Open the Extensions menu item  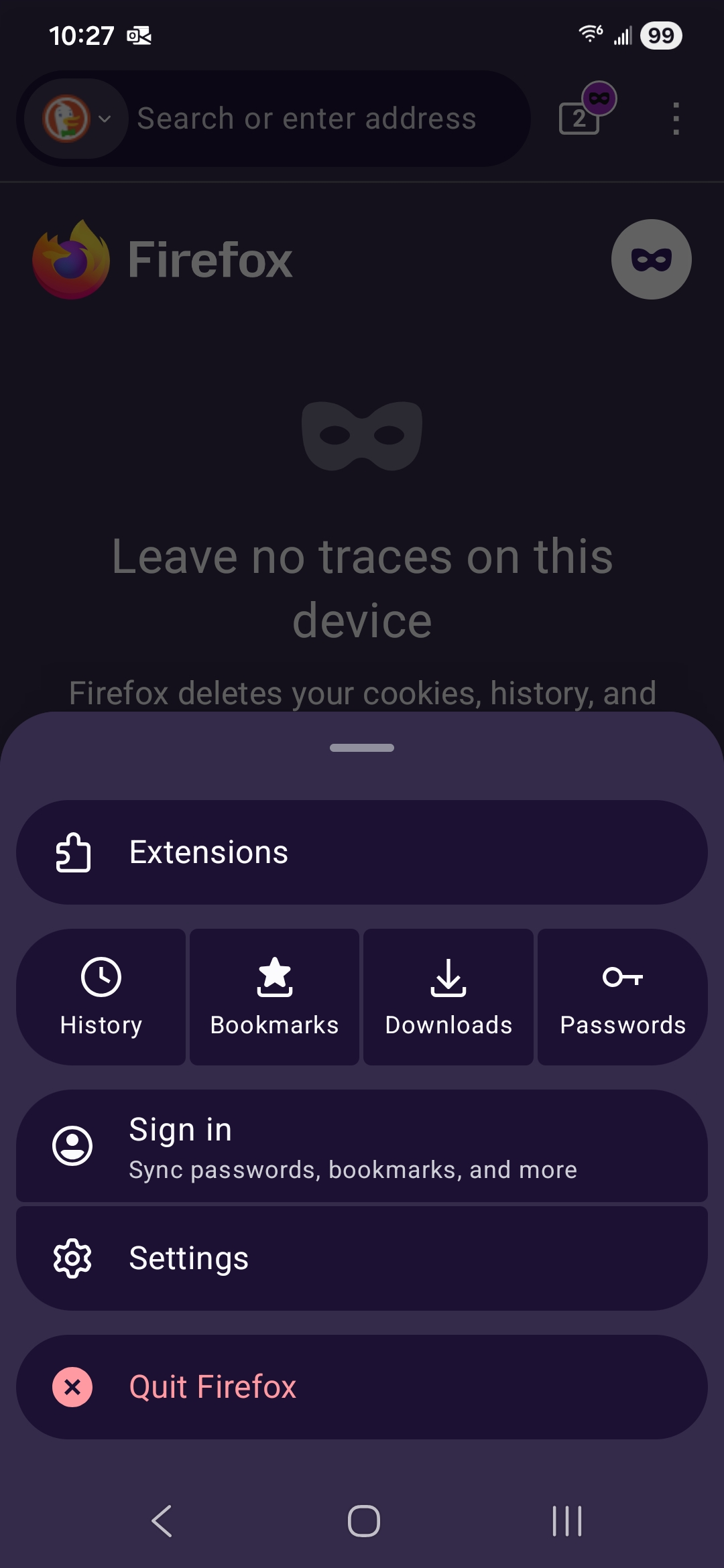coord(362,852)
